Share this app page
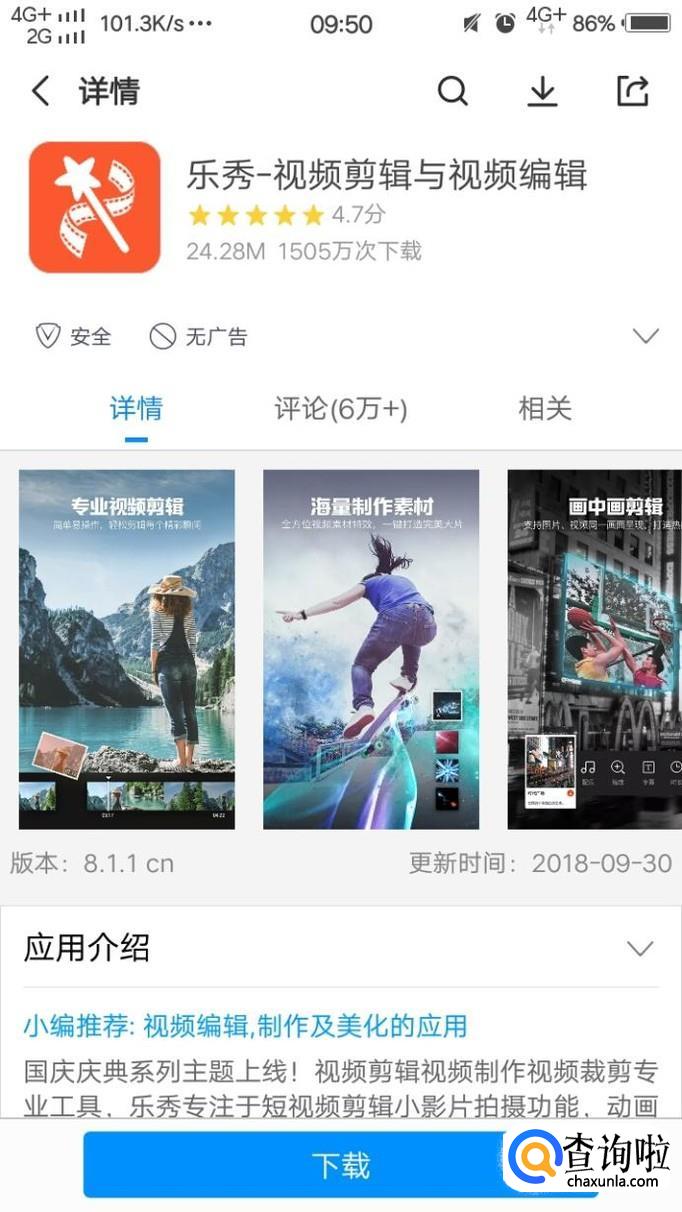 tap(632, 92)
